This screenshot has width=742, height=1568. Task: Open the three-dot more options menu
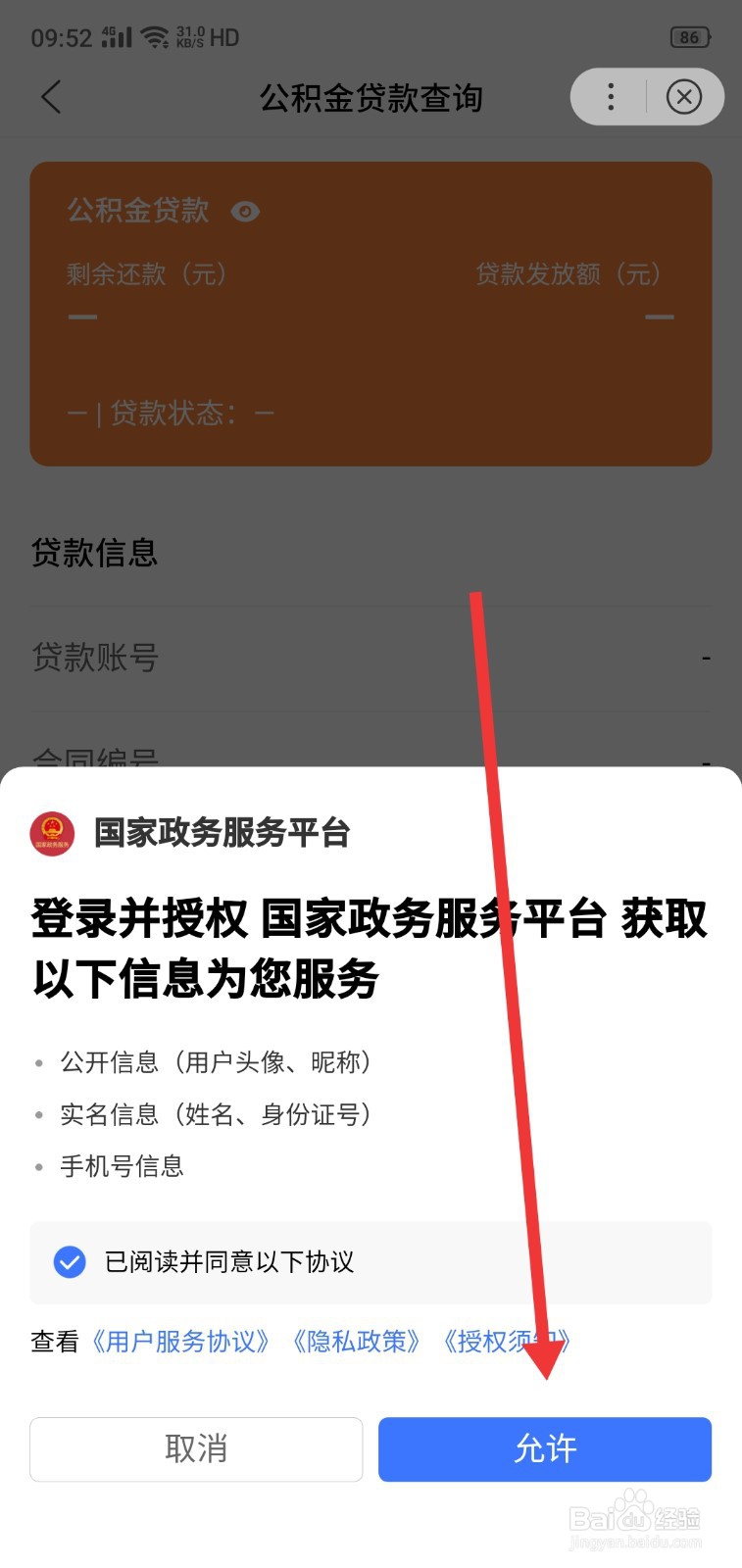610,97
